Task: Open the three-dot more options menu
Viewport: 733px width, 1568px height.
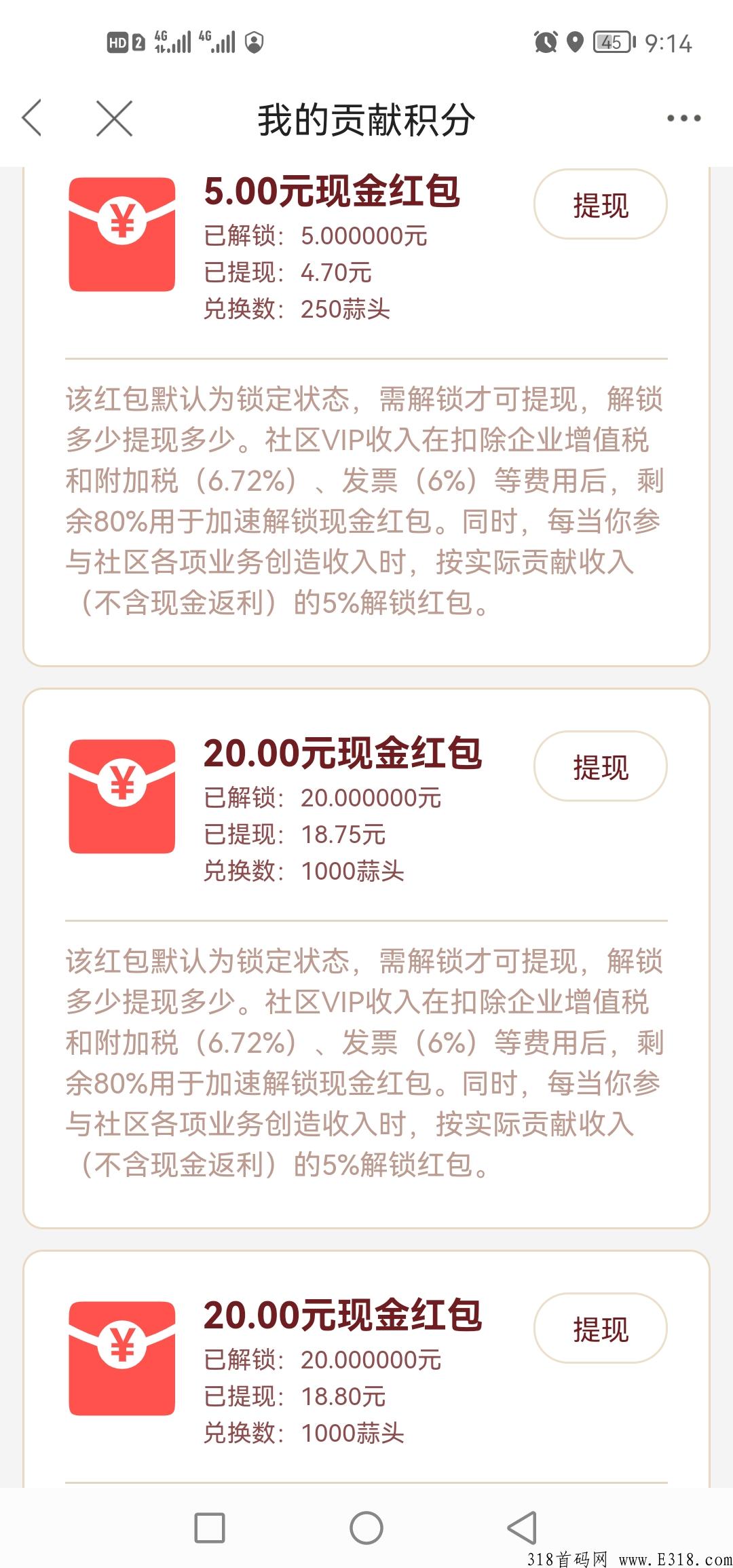Action: (683, 118)
